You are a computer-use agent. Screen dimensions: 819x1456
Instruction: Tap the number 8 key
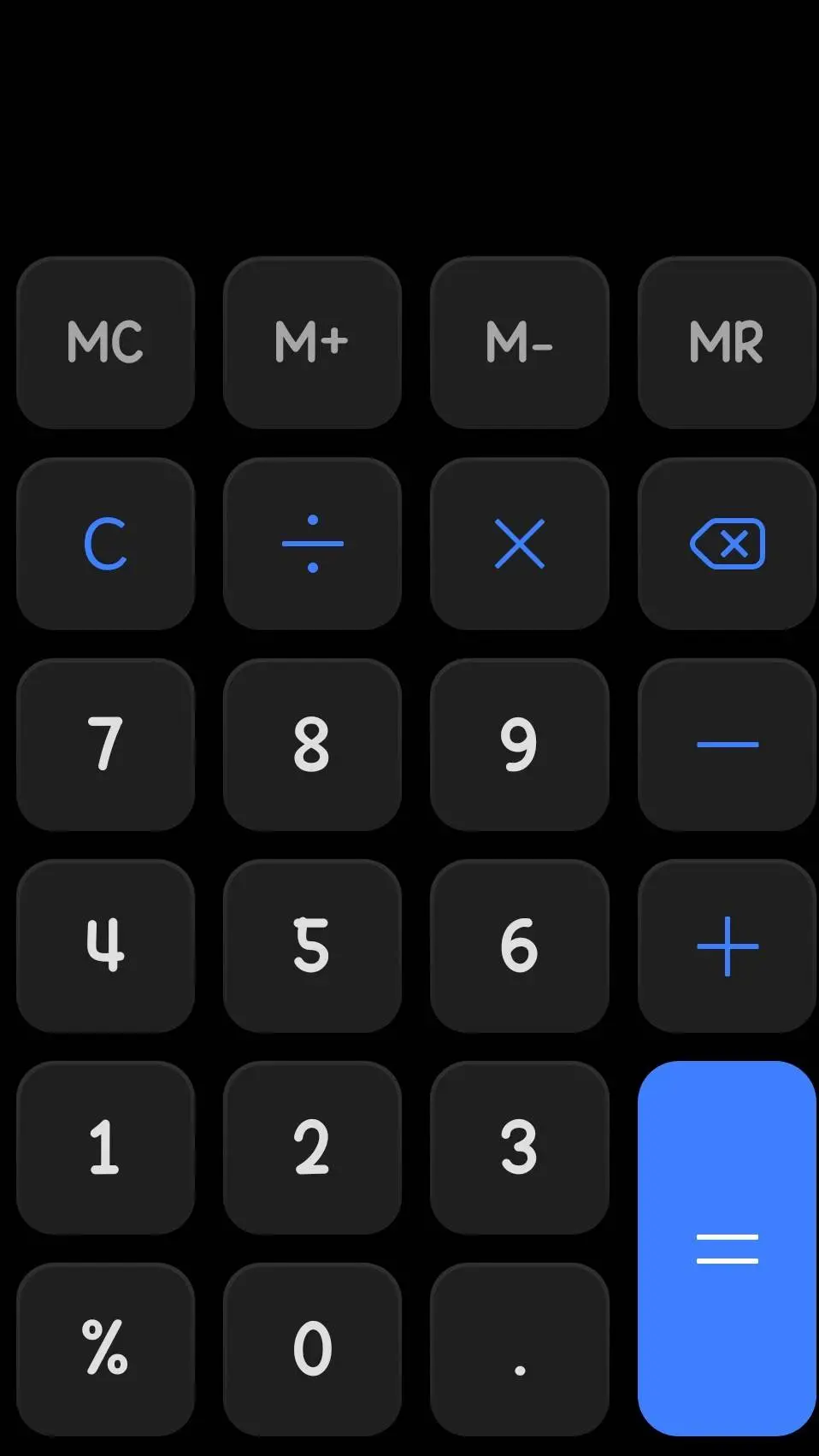click(312, 744)
